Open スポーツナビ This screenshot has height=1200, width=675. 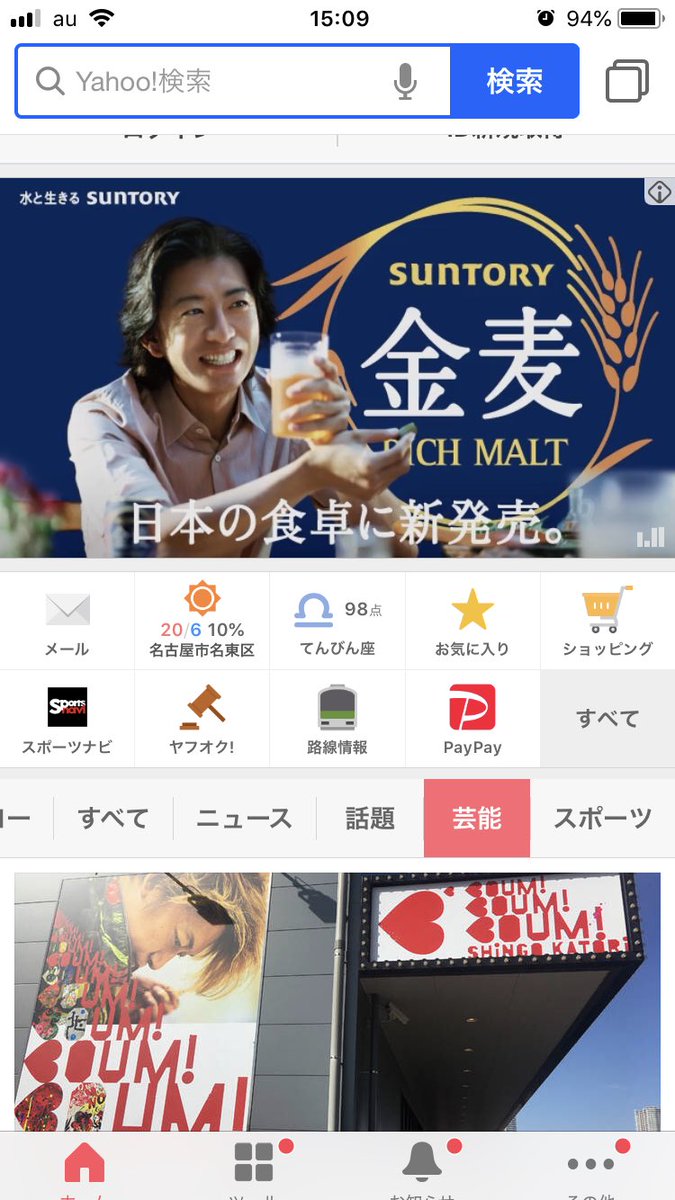click(67, 719)
